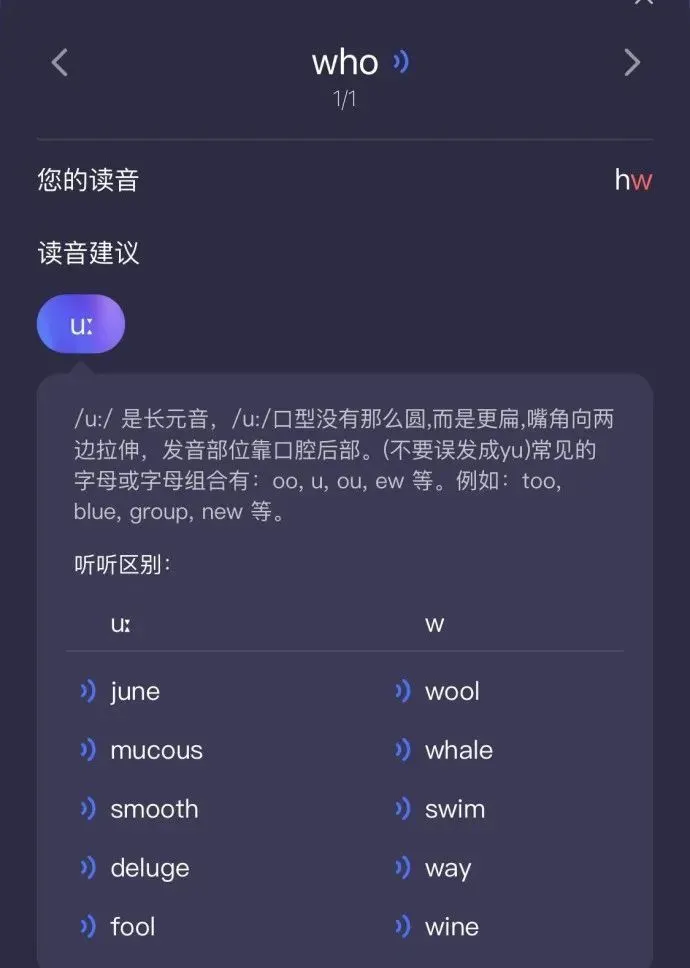Play audio for deluge

[x=88, y=868]
